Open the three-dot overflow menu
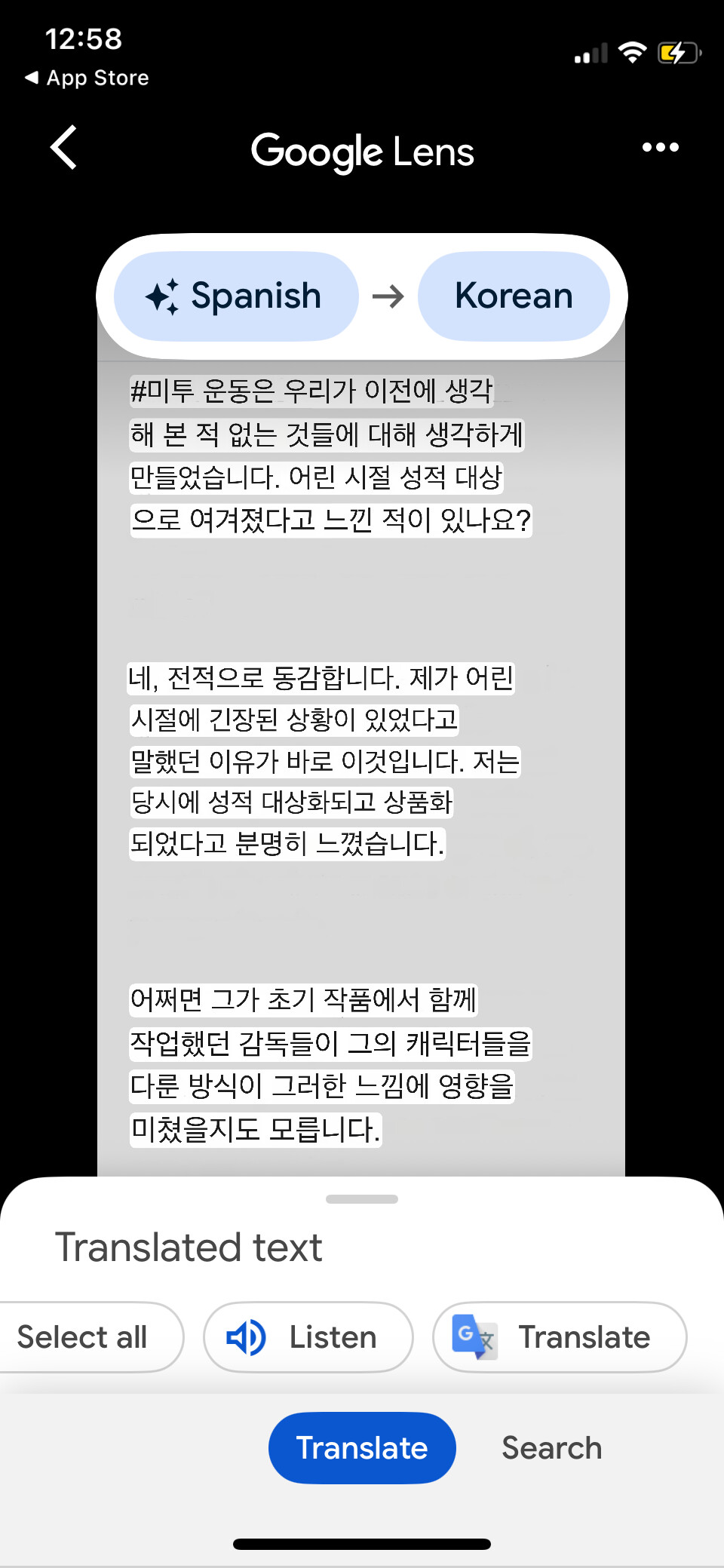The width and height of the screenshot is (724, 1568). (660, 147)
